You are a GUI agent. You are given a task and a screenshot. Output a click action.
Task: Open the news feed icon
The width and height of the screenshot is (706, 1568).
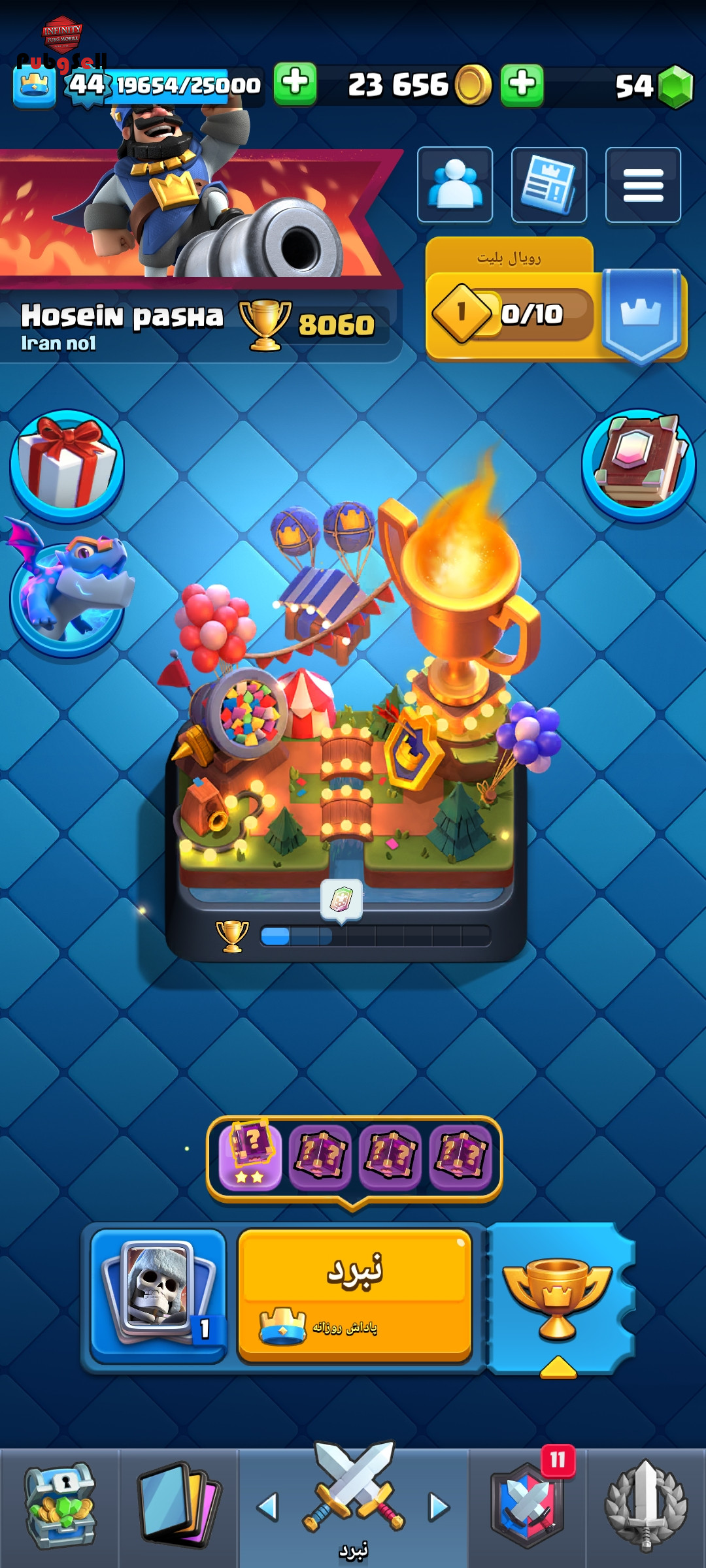[x=549, y=185]
